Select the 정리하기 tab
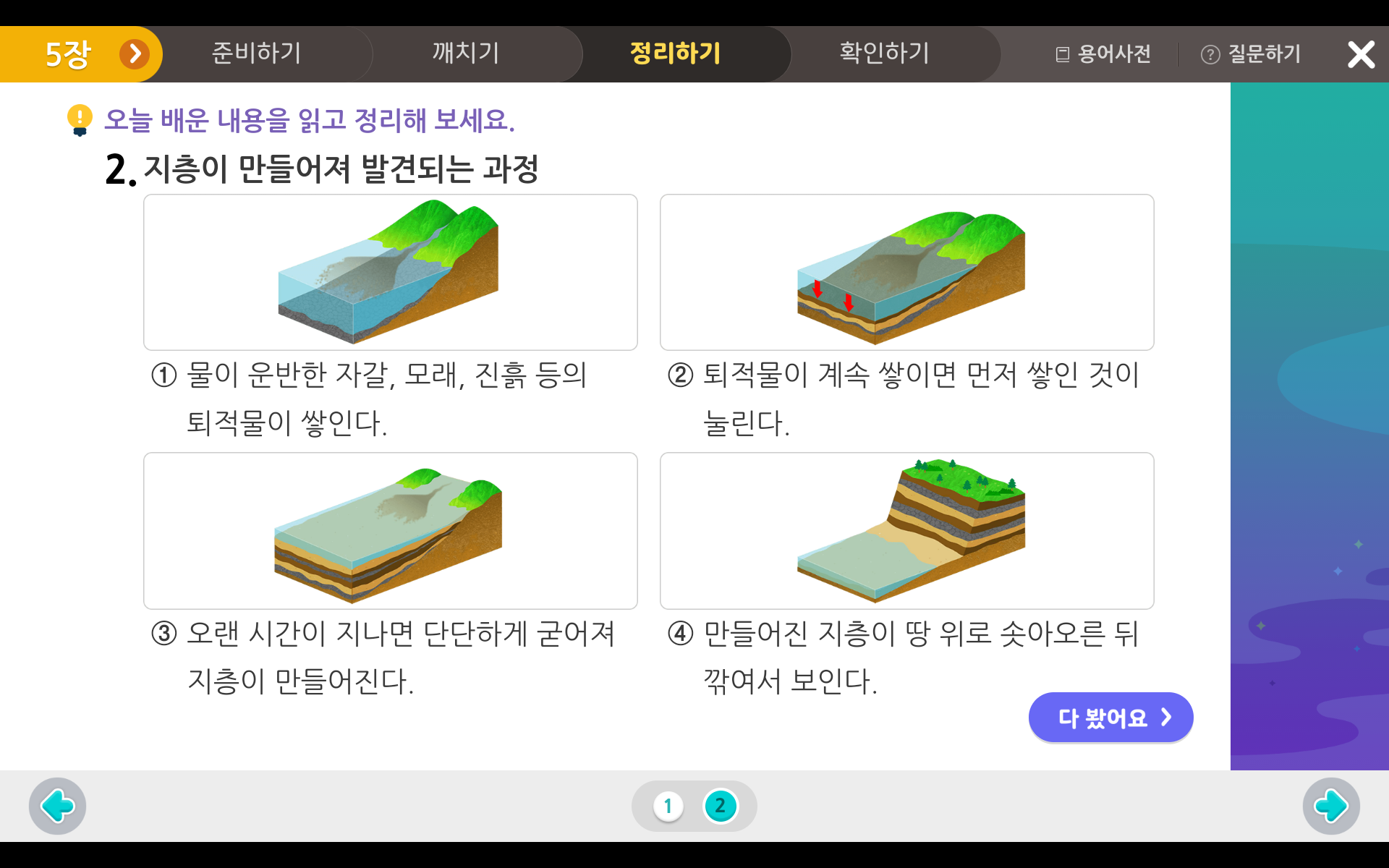 coord(675,54)
